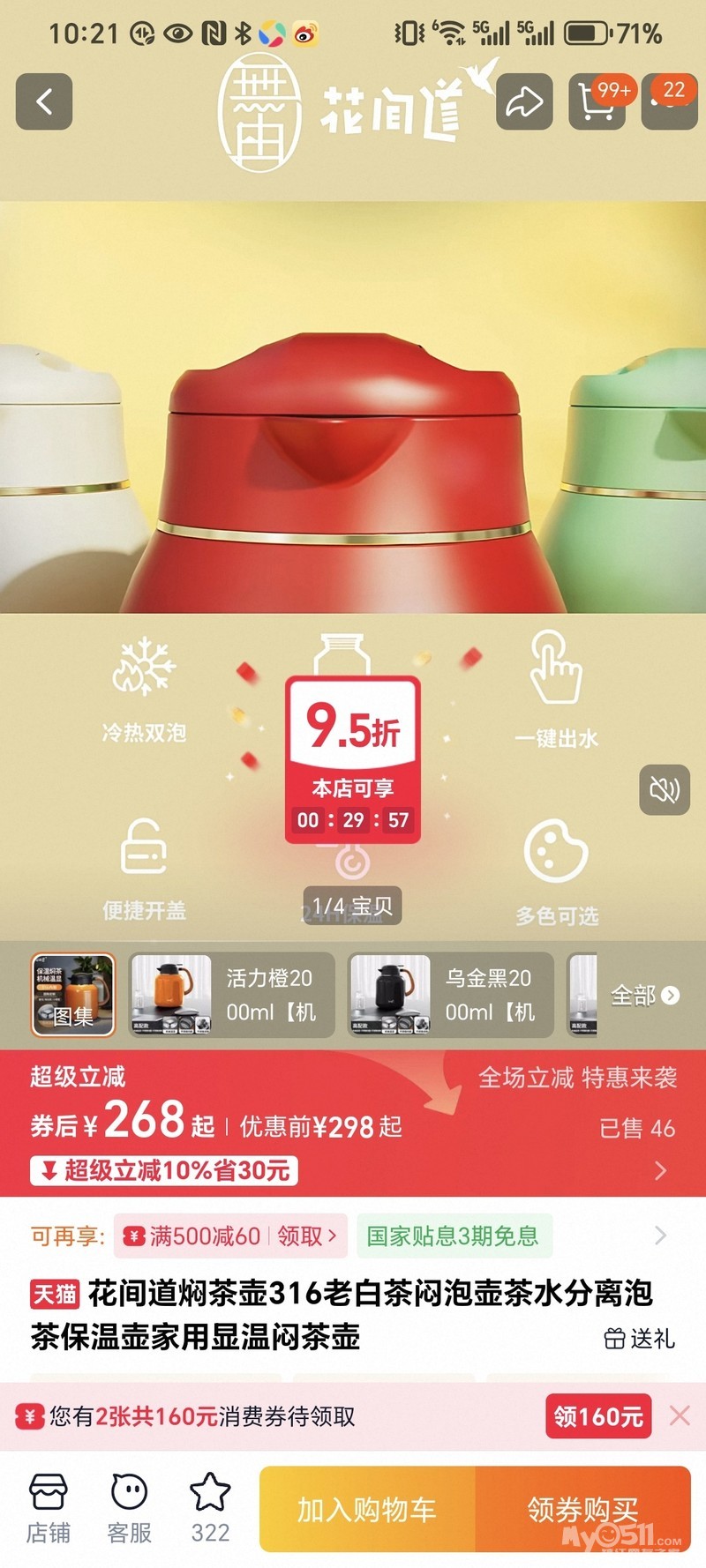706x1568 pixels.
Task: Open the 图集 image gallery thumbnail
Action: tap(73, 995)
